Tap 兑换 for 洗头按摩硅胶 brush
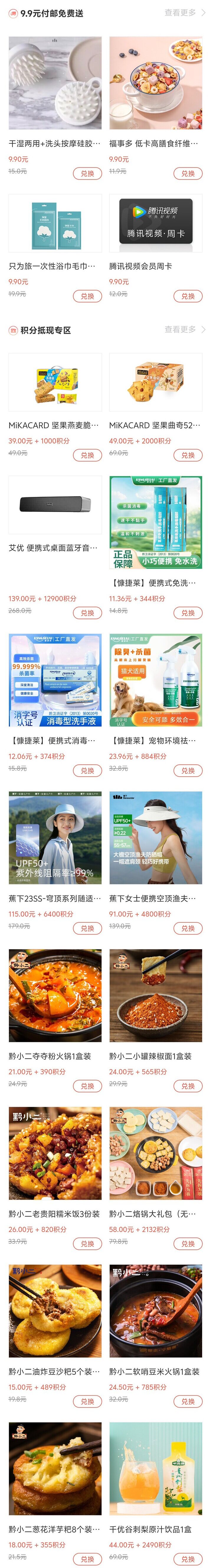 [x=87, y=173]
